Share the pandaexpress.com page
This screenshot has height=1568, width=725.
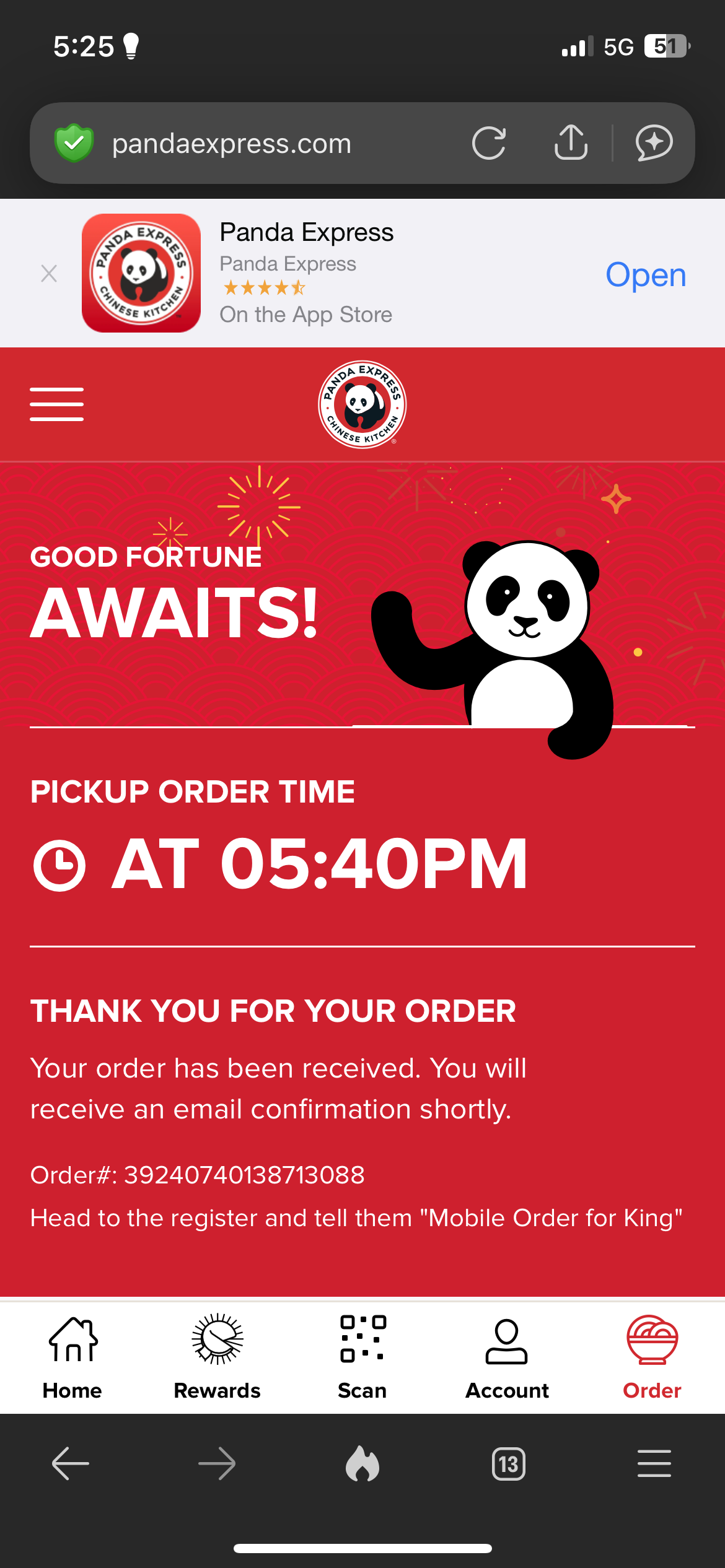tap(571, 143)
